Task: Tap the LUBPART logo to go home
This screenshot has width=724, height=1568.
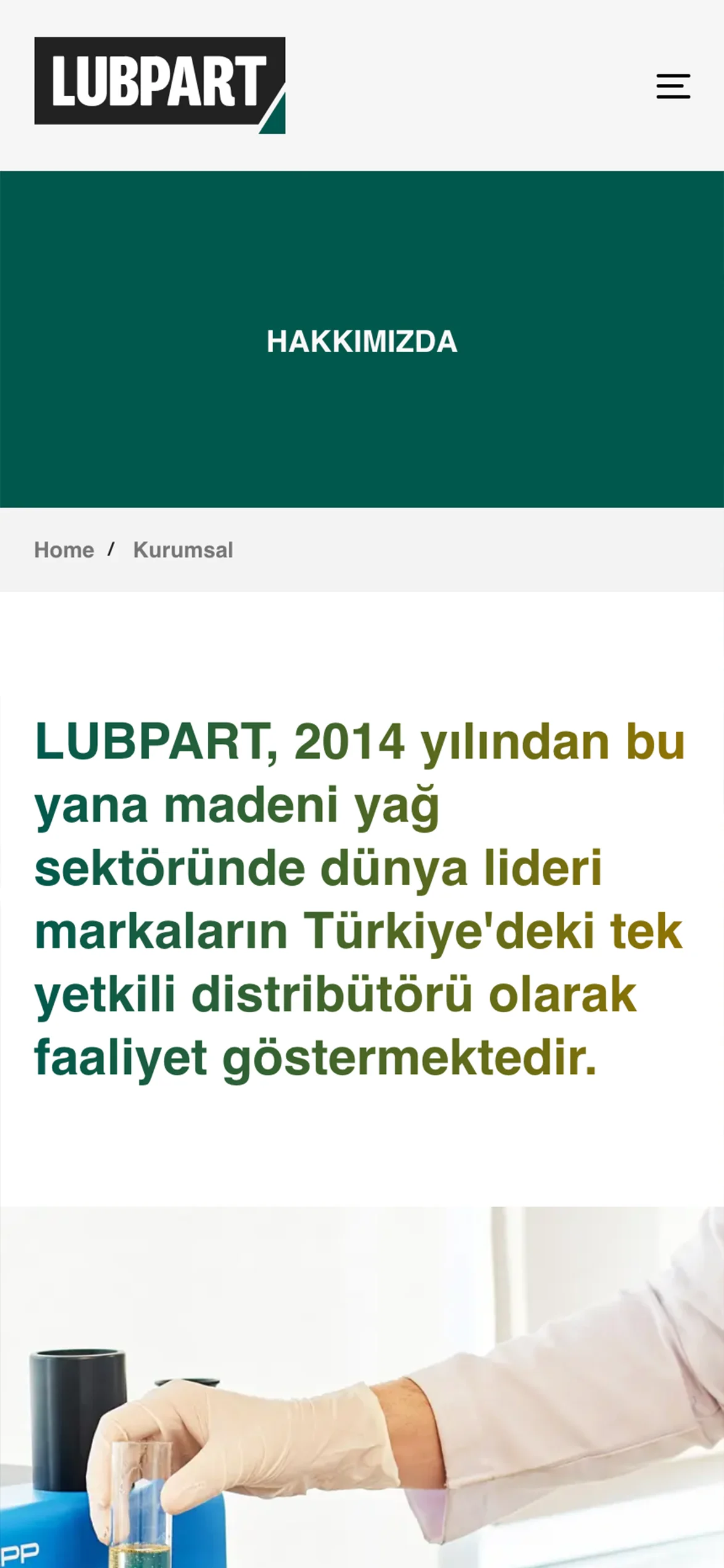Action: 159,85
